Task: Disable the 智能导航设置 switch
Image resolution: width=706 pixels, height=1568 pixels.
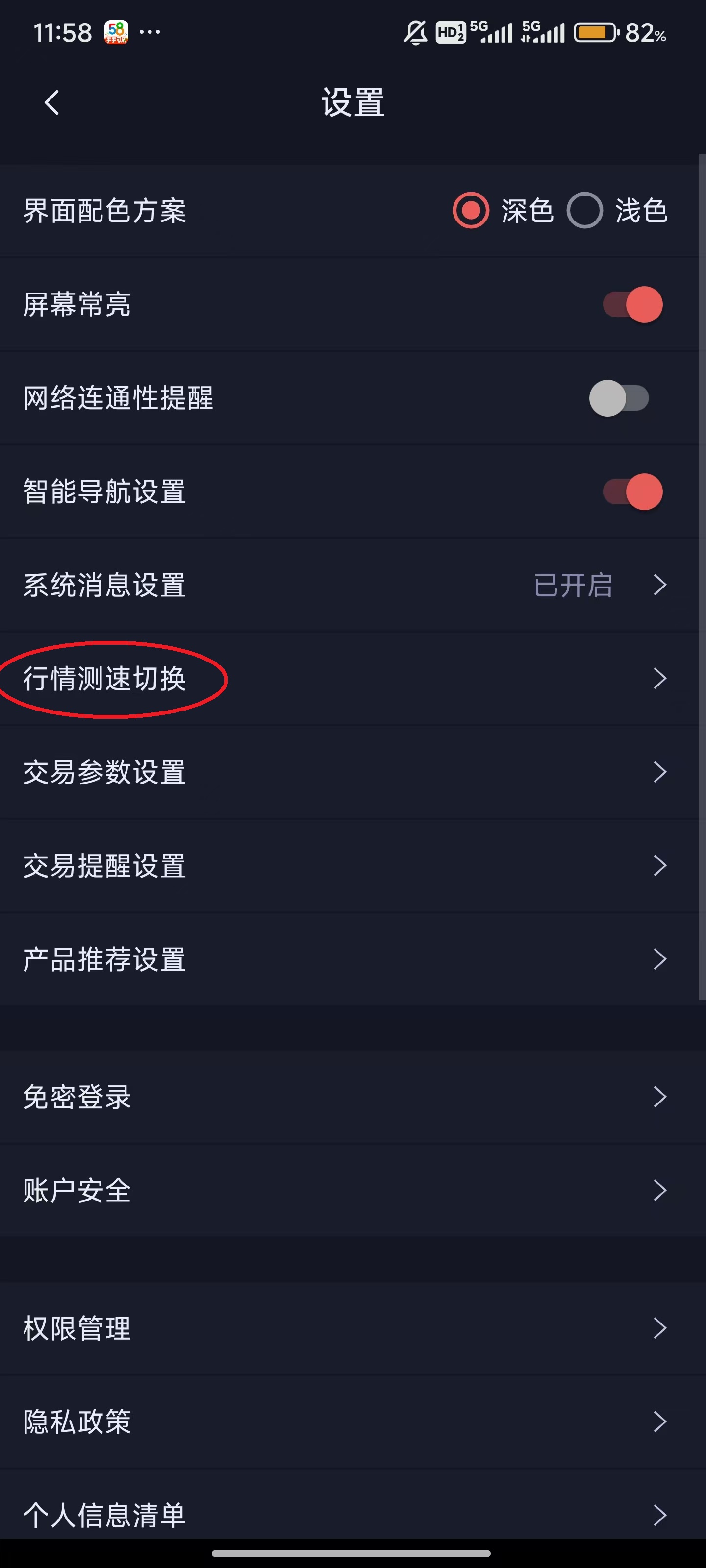Action: click(632, 492)
